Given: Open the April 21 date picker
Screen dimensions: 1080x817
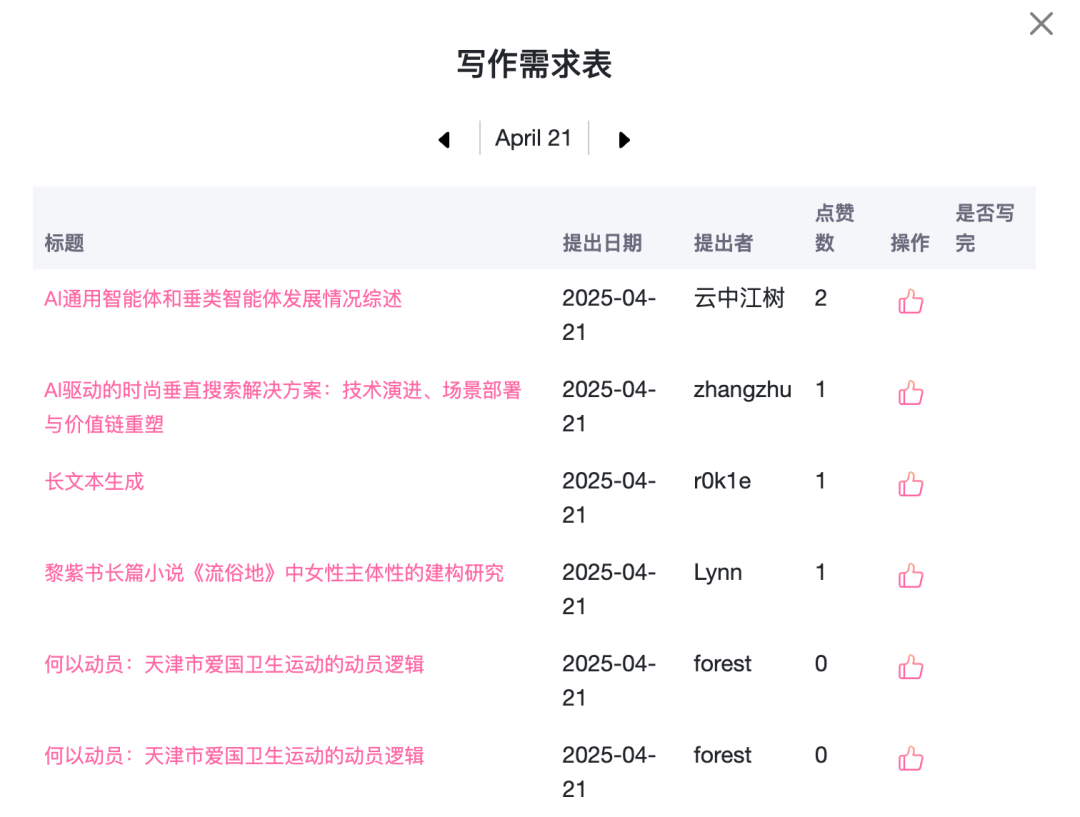Looking at the screenshot, I should 533,138.
